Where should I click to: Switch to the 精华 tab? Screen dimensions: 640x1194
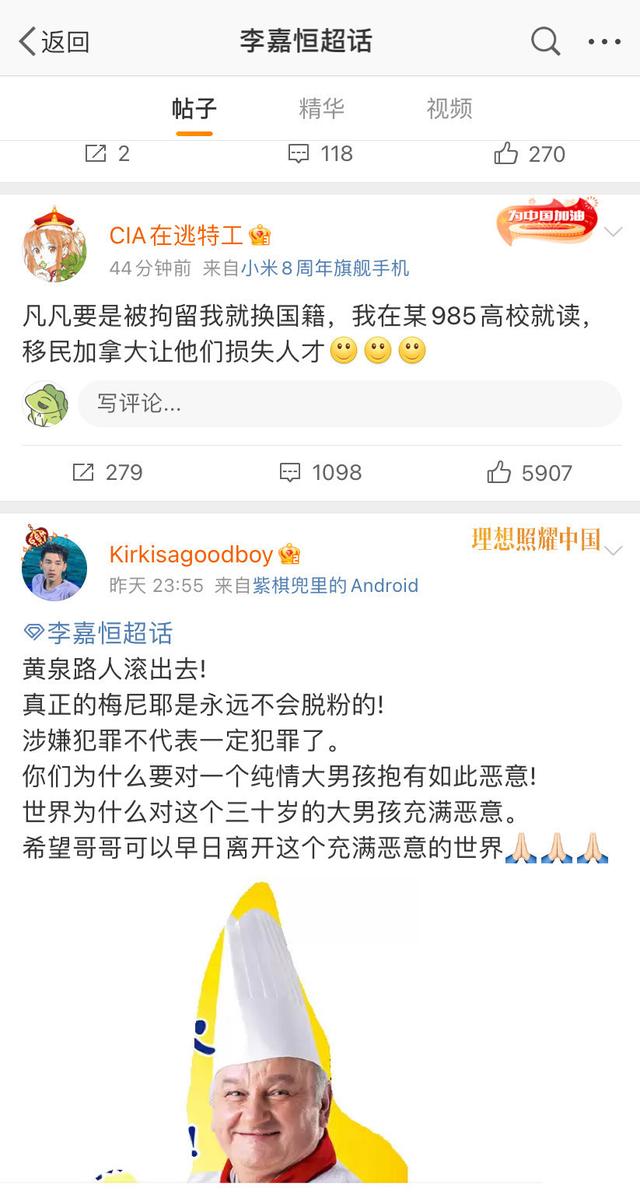[321, 109]
